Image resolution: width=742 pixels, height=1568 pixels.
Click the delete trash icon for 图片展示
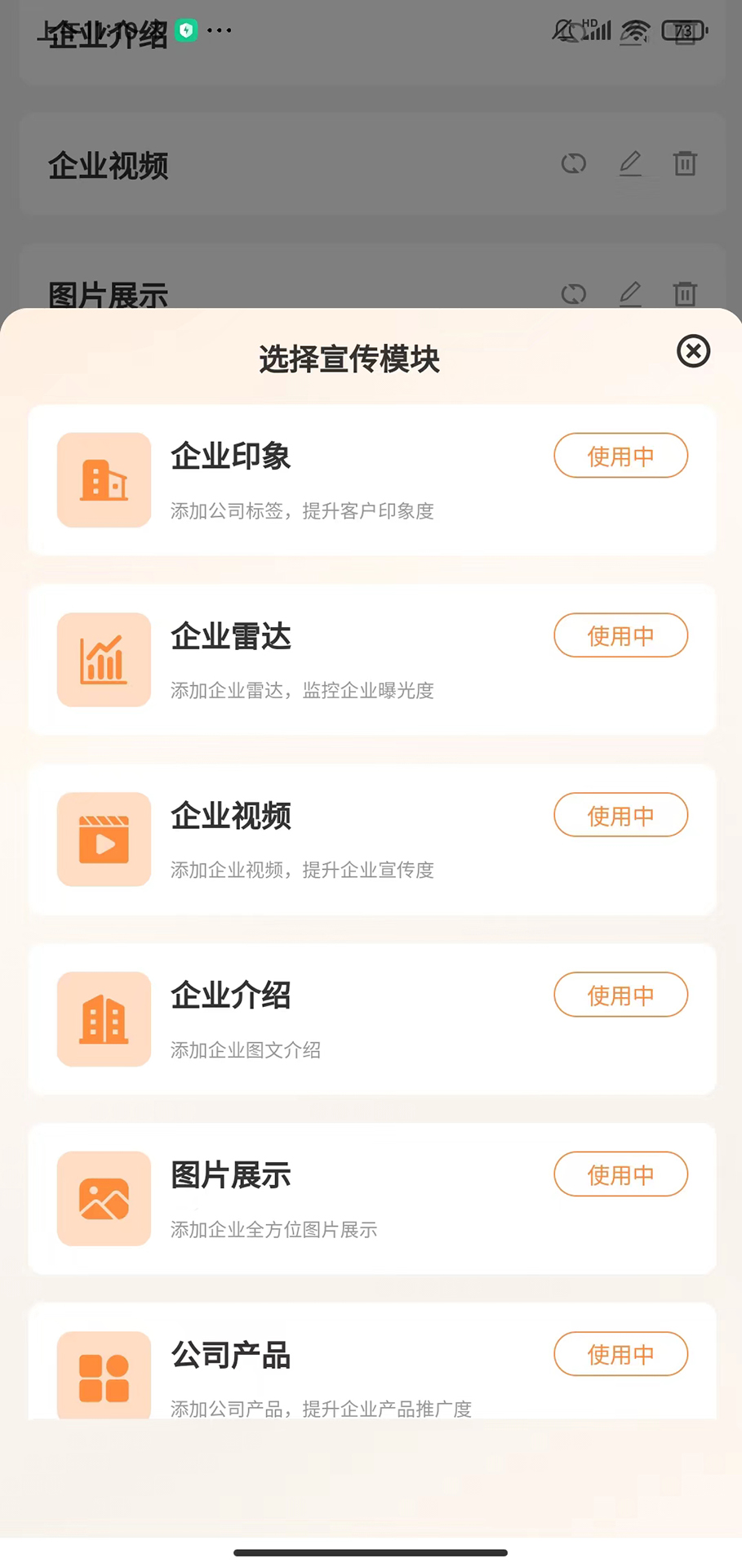point(685,294)
